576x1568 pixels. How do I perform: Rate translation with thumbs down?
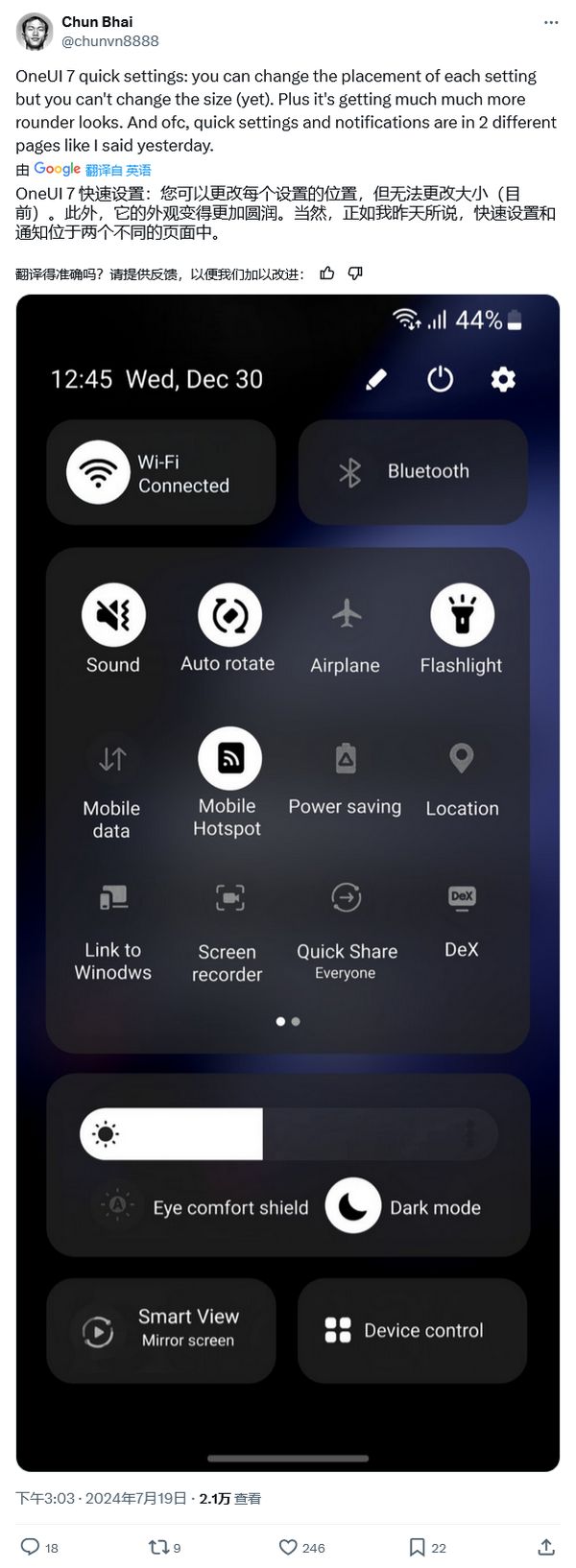355,273
